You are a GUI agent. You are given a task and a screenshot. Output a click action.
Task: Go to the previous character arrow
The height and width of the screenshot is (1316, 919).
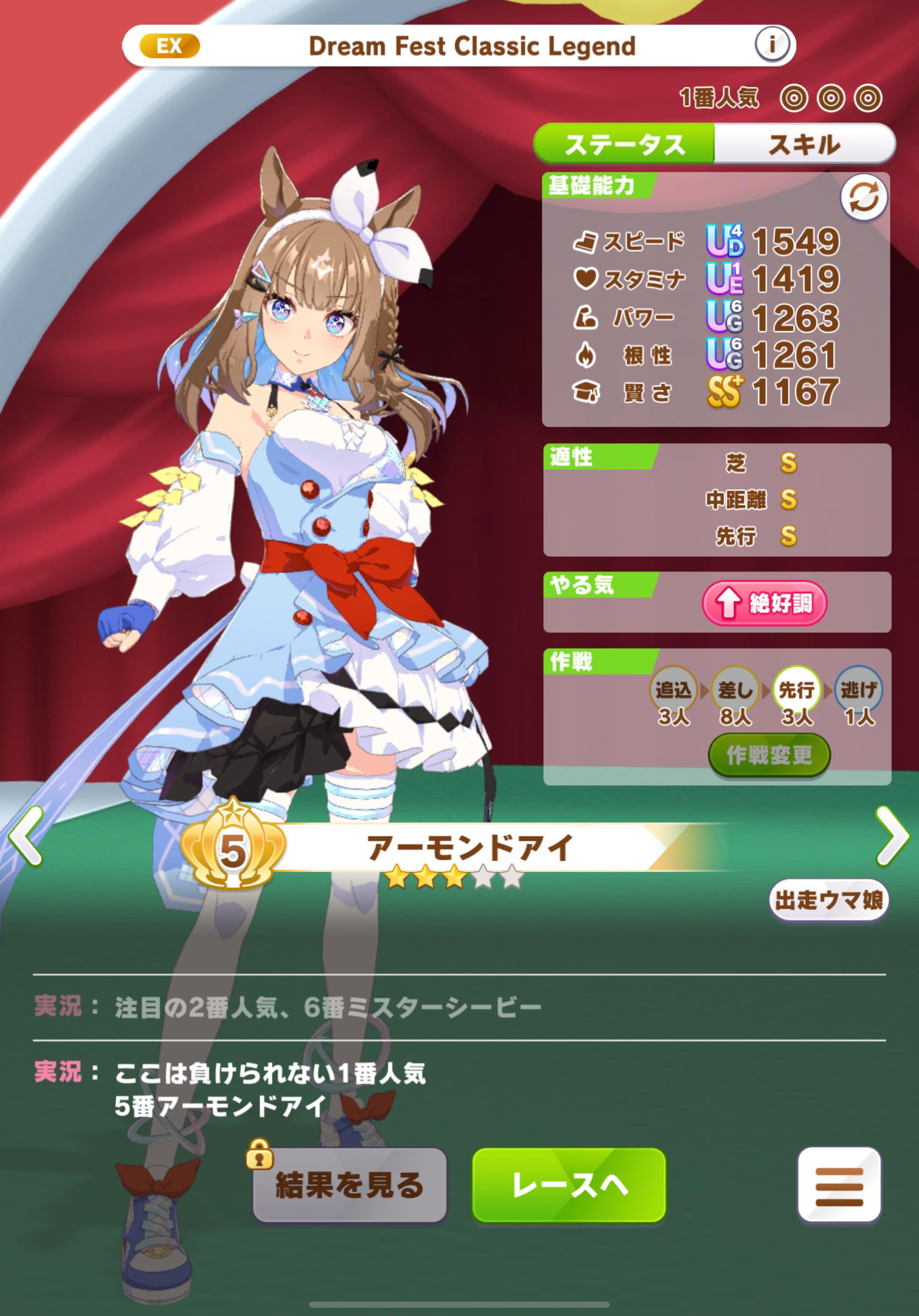[26, 835]
